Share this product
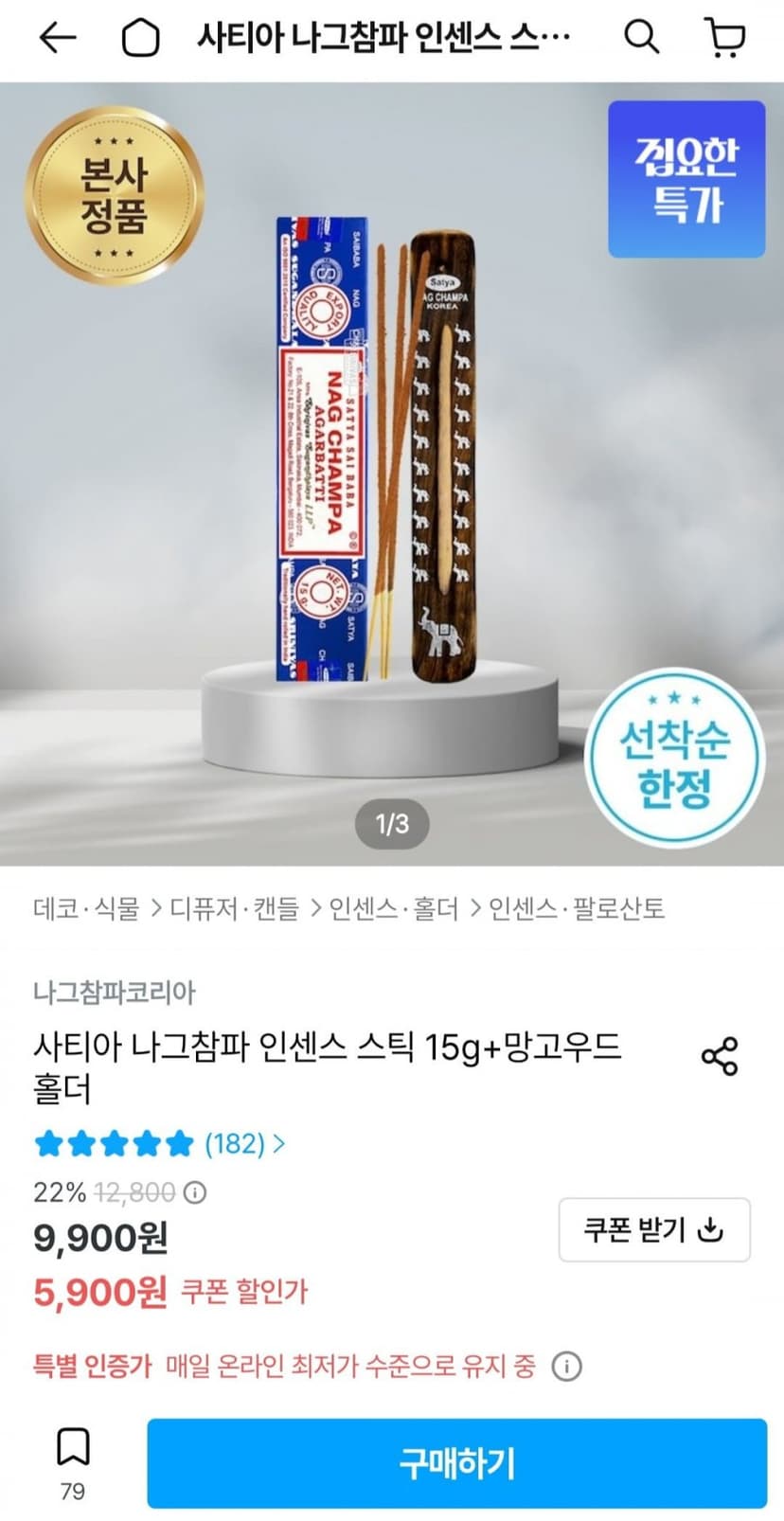The width and height of the screenshot is (784, 1521). pos(720,1056)
